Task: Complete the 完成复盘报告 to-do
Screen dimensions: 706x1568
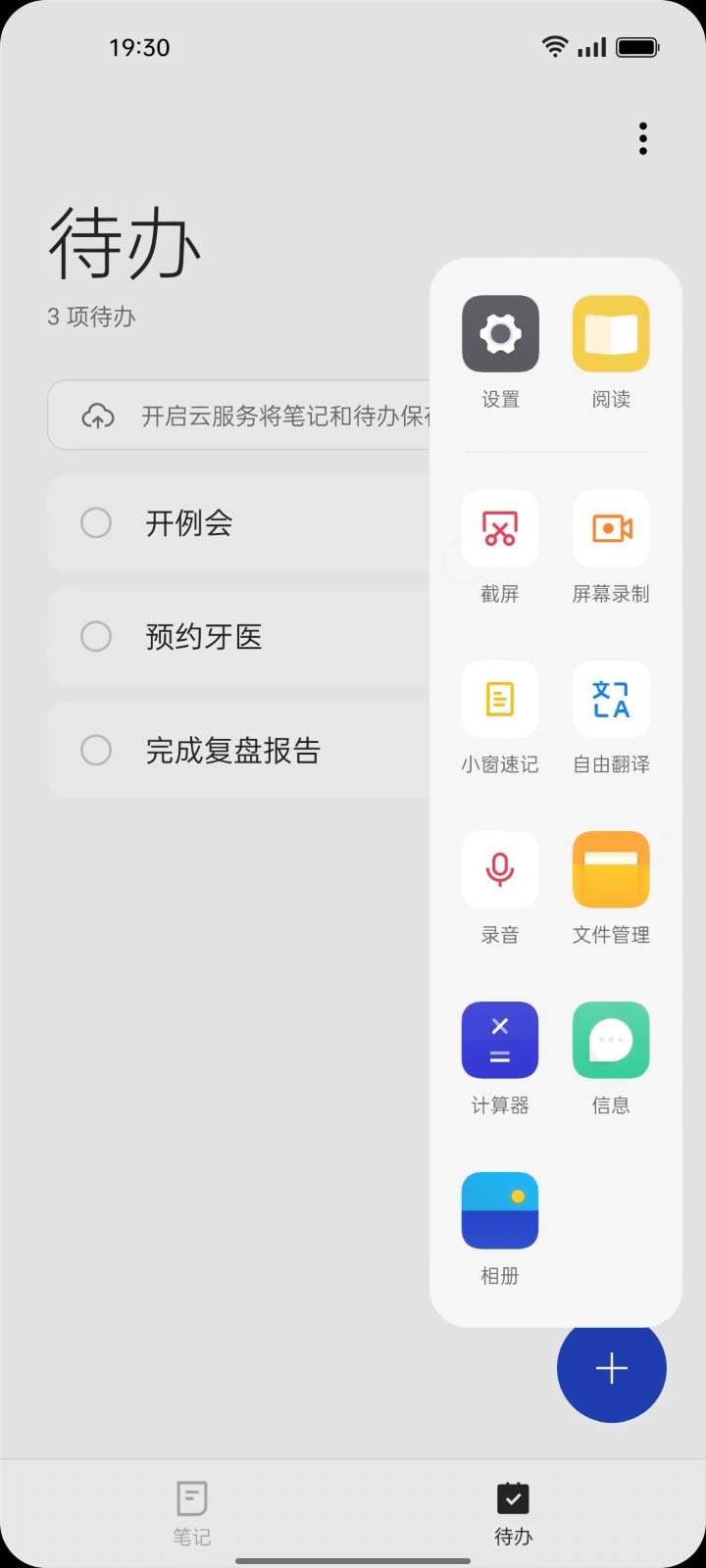Action: pos(96,751)
